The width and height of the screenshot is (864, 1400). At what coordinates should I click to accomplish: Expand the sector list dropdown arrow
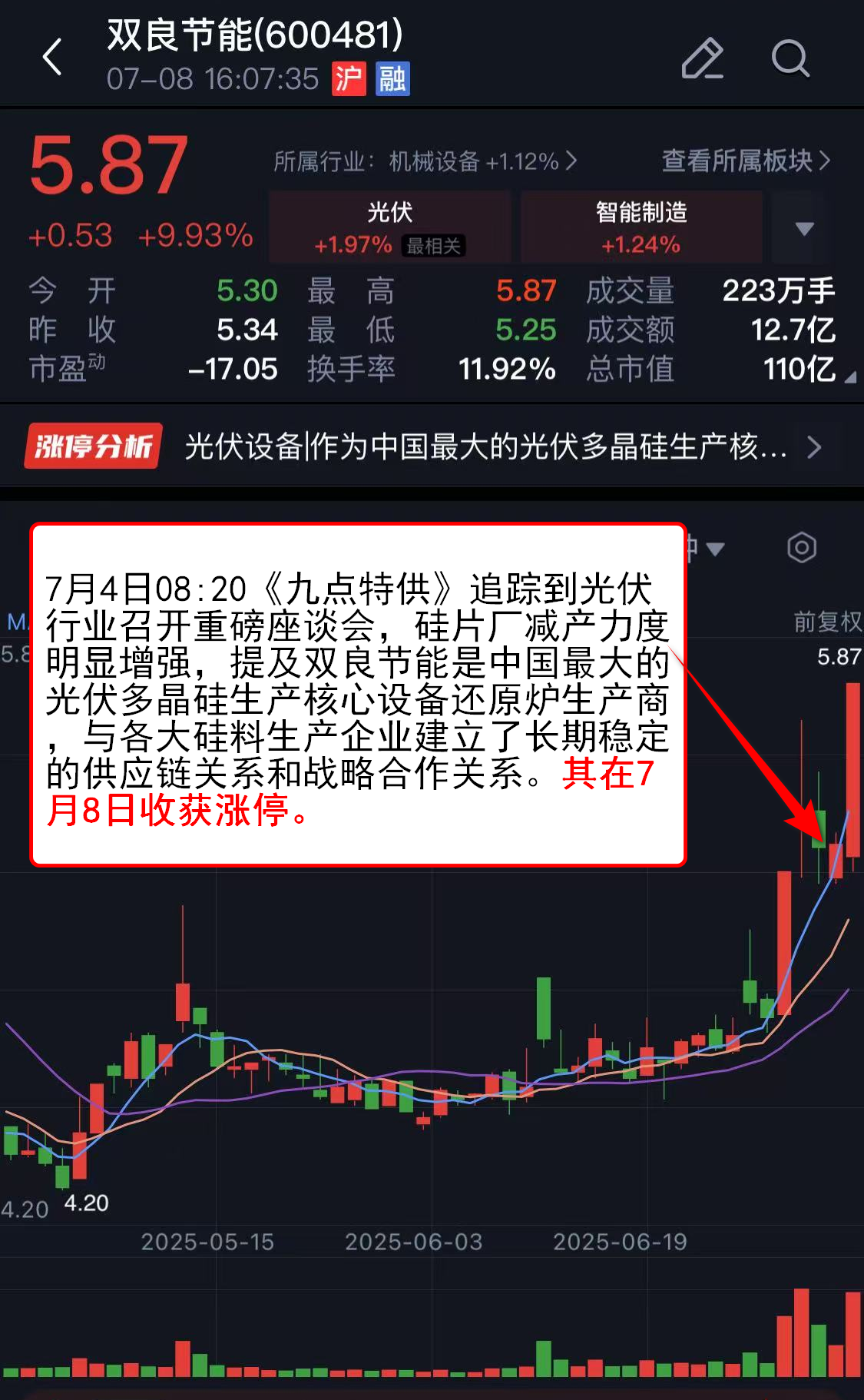[x=803, y=228]
